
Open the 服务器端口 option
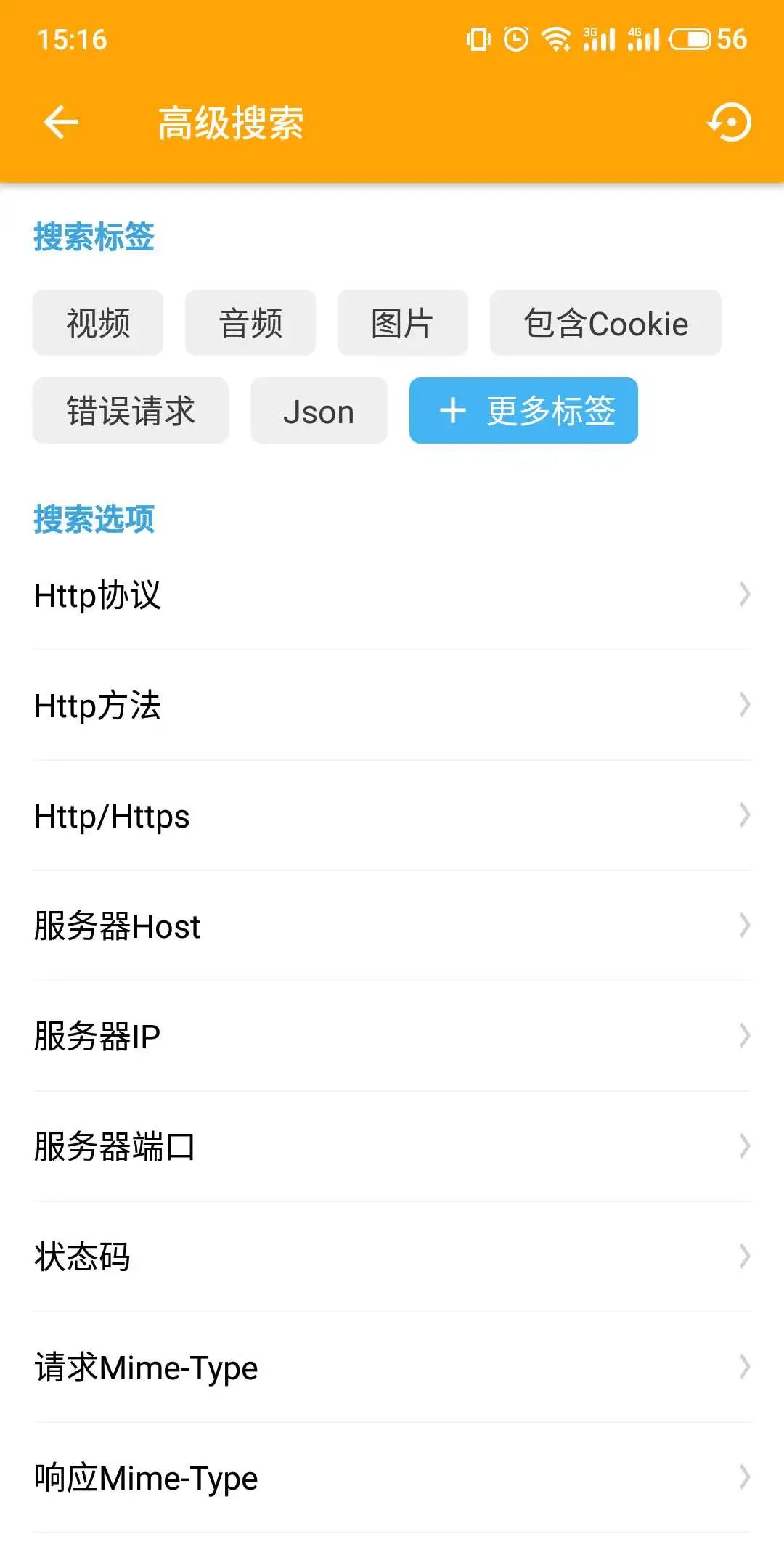point(392,1147)
